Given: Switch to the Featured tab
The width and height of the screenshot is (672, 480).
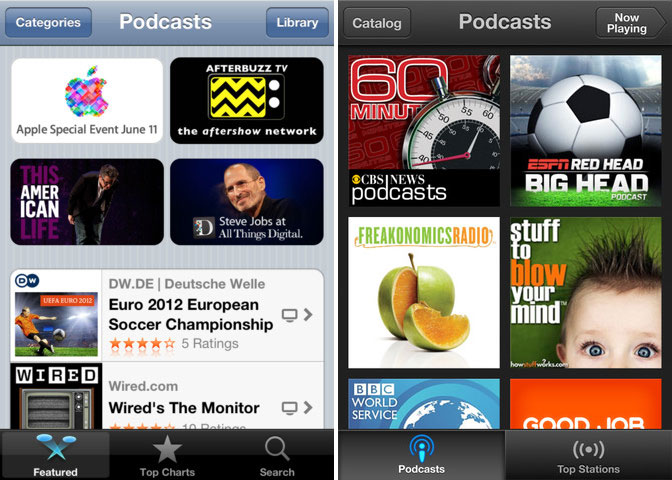Looking at the screenshot, I should coord(55,456).
